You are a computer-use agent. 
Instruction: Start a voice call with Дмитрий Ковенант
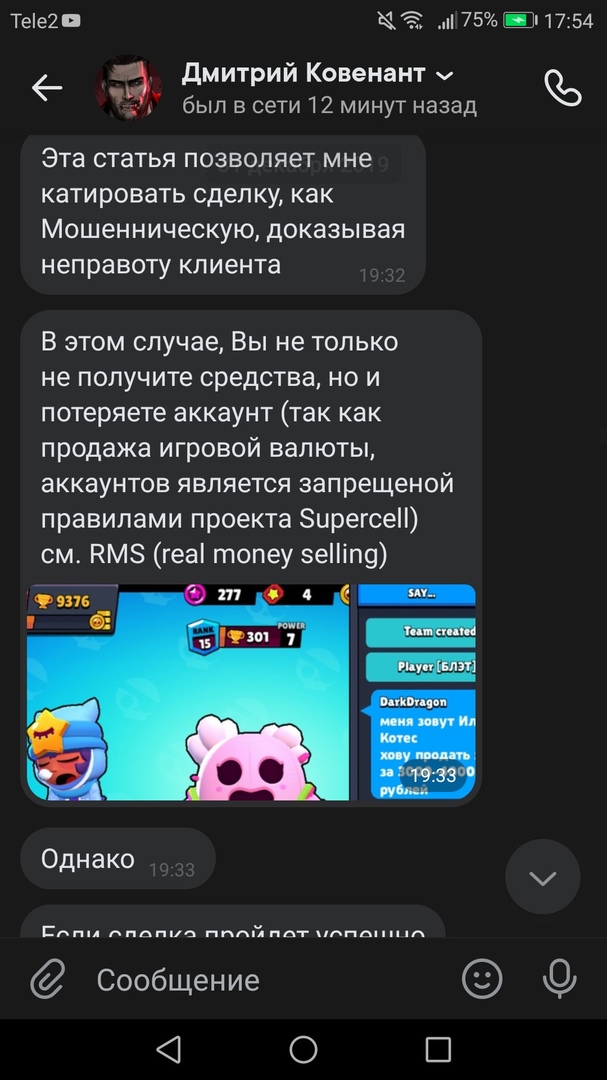point(562,88)
